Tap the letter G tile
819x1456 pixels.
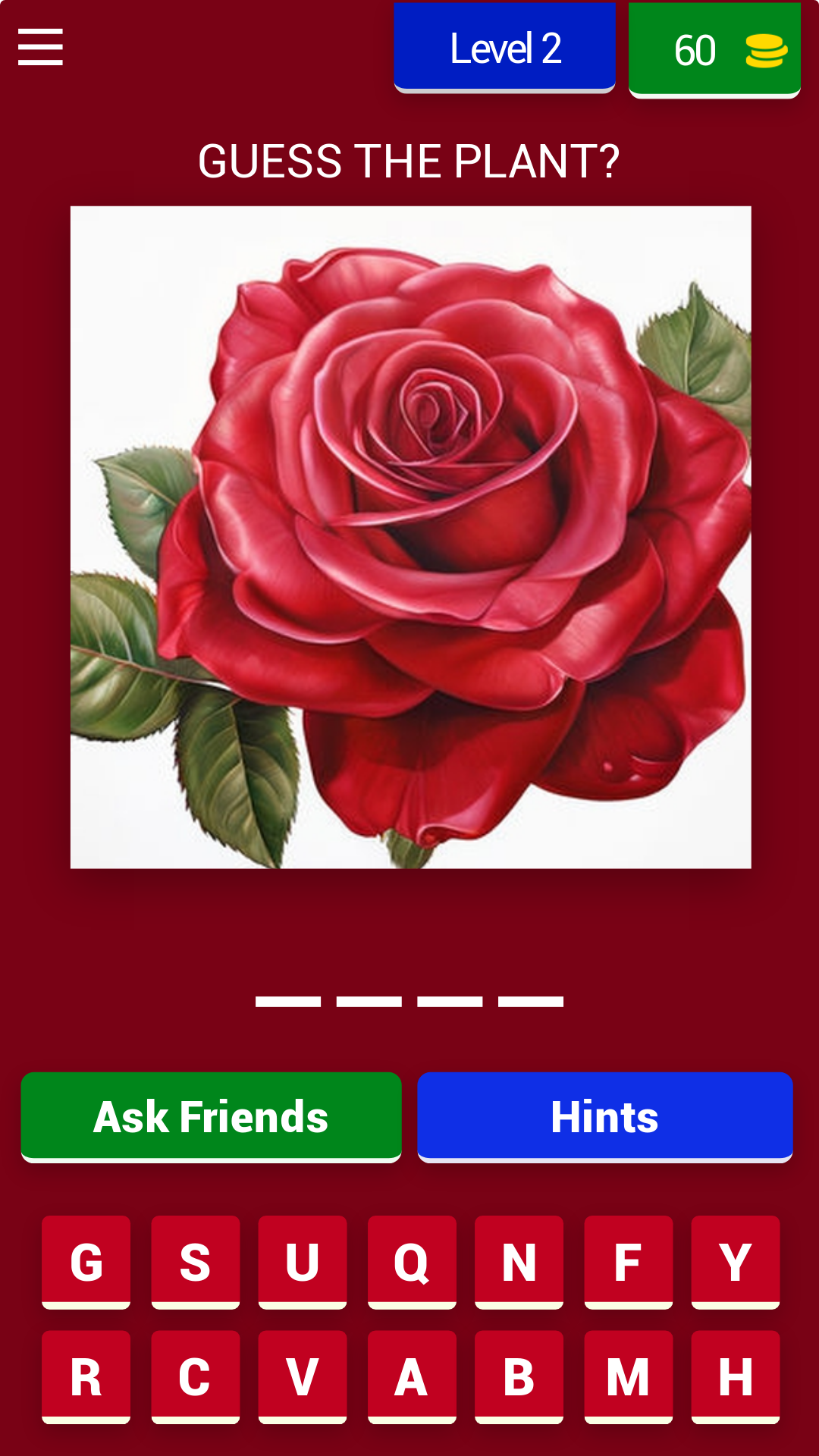click(x=86, y=1262)
